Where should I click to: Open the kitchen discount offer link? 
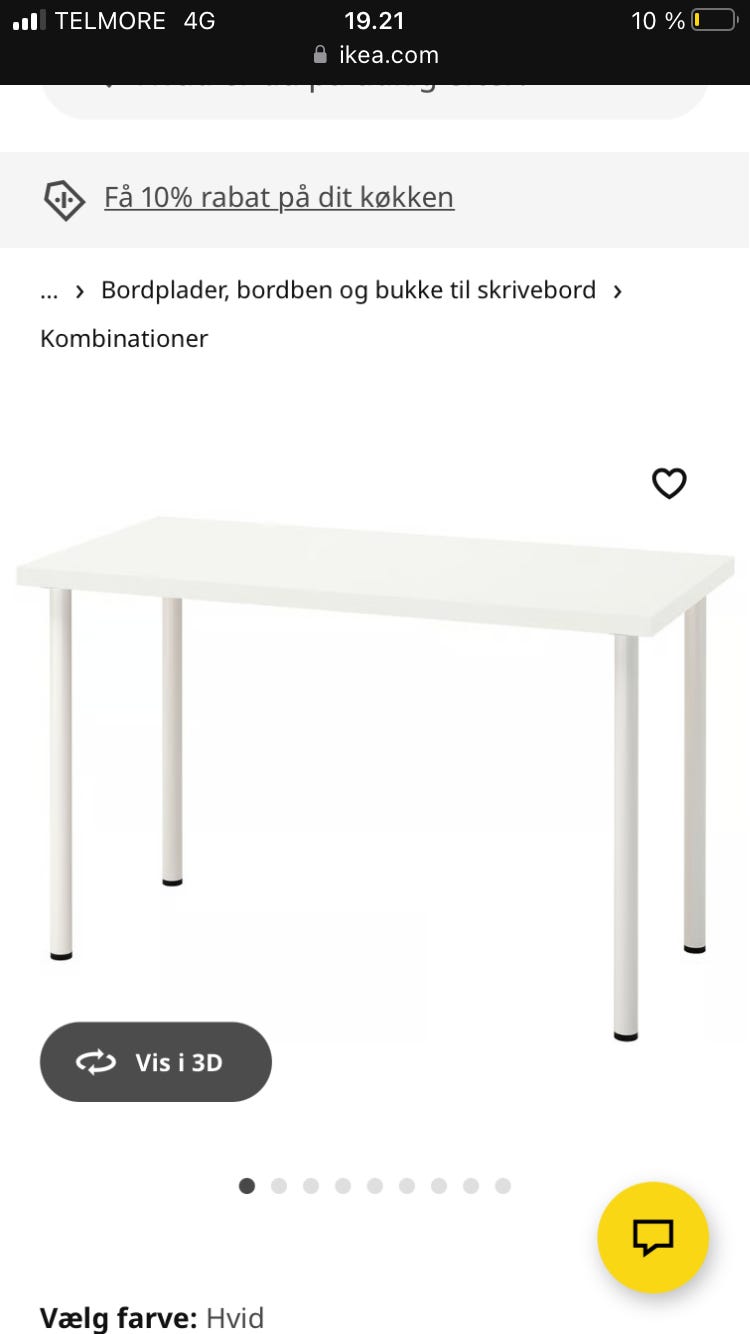[278, 197]
